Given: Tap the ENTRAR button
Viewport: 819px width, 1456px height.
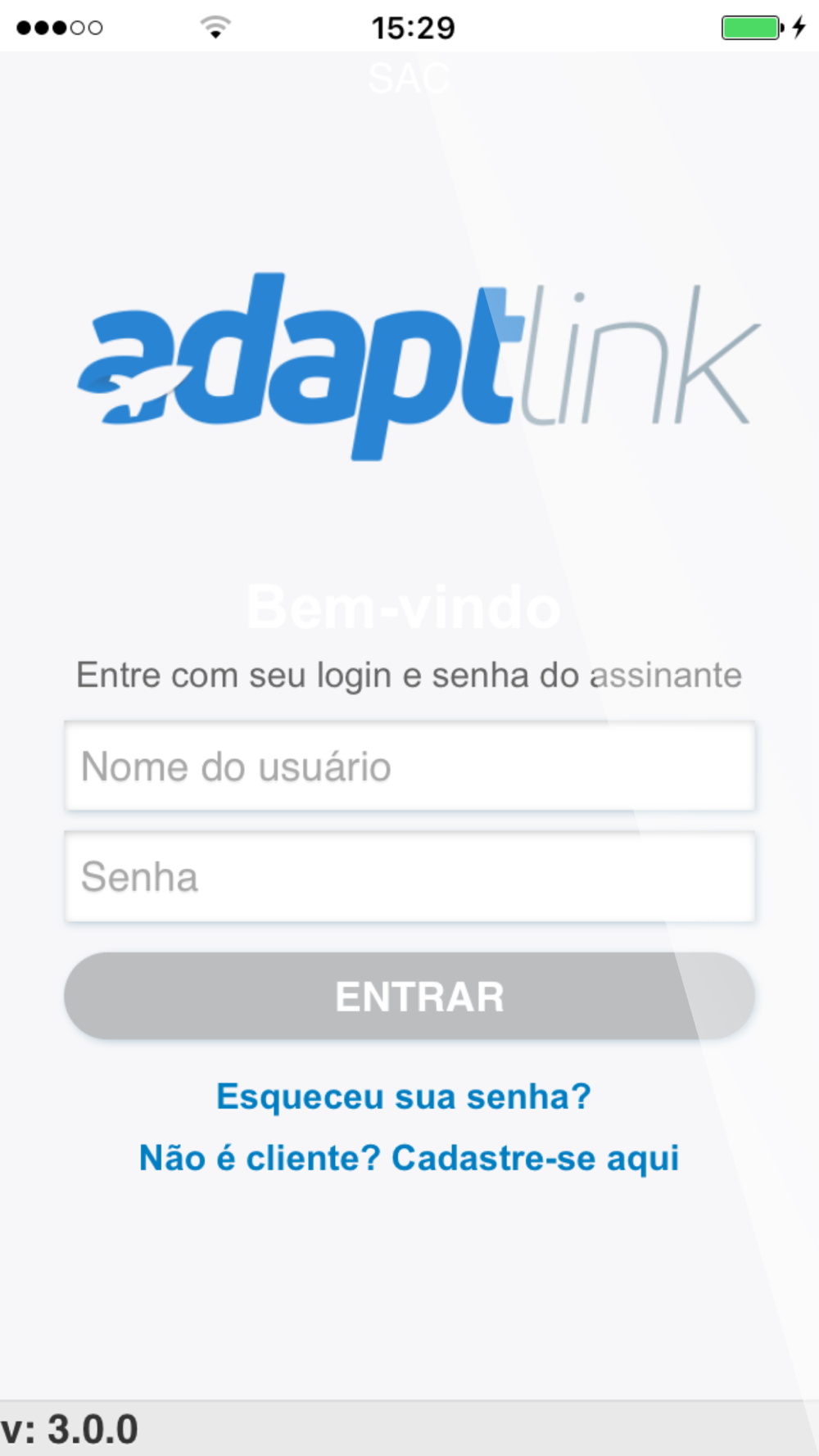Looking at the screenshot, I should point(409,996).
